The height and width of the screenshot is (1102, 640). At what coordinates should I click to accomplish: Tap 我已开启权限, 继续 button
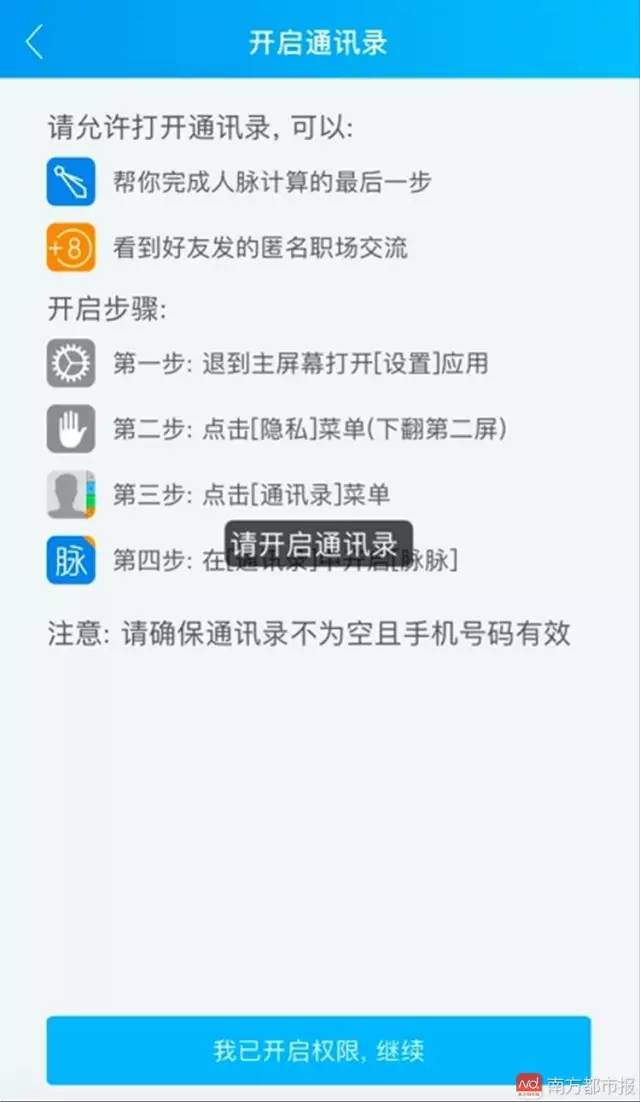318,1050
